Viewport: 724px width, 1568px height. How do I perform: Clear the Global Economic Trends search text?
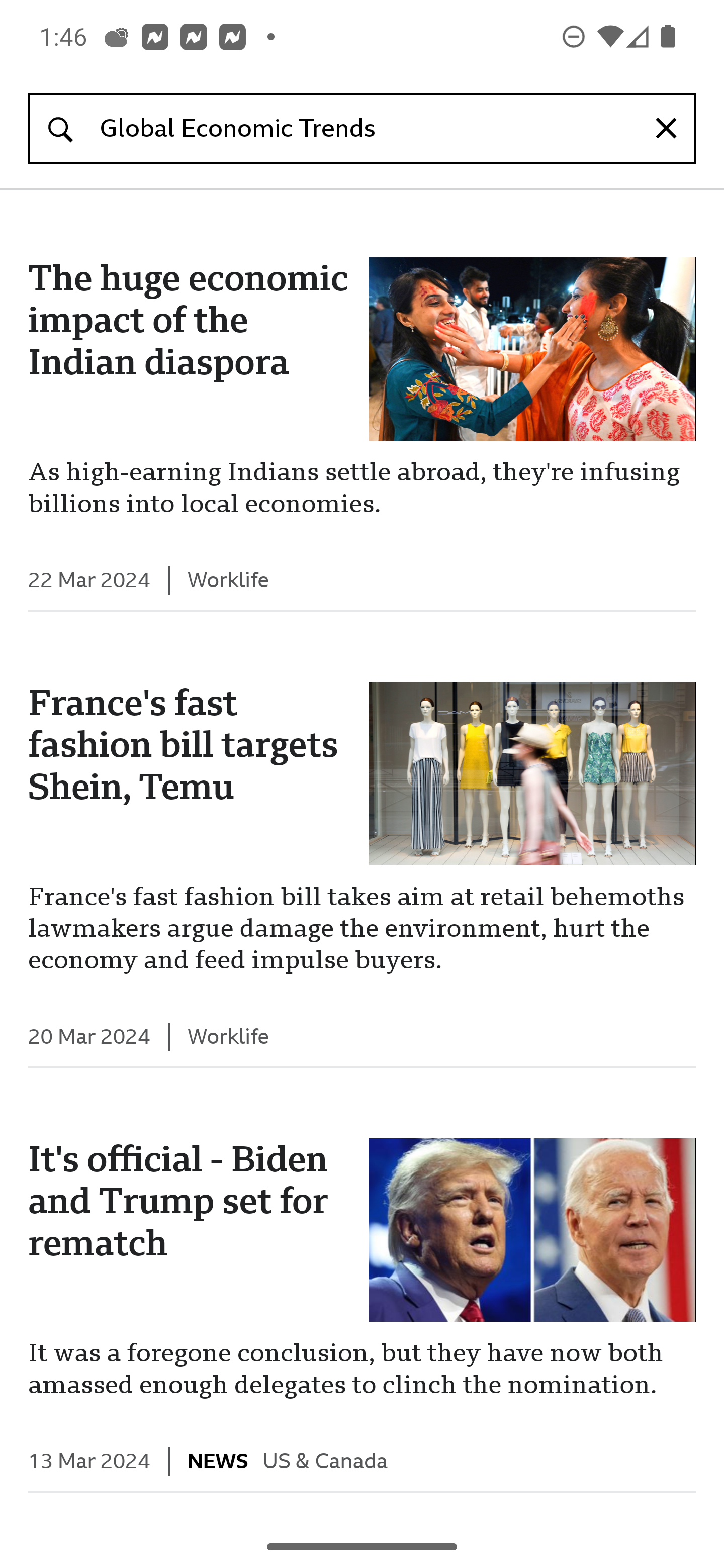pyautogui.click(x=666, y=129)
